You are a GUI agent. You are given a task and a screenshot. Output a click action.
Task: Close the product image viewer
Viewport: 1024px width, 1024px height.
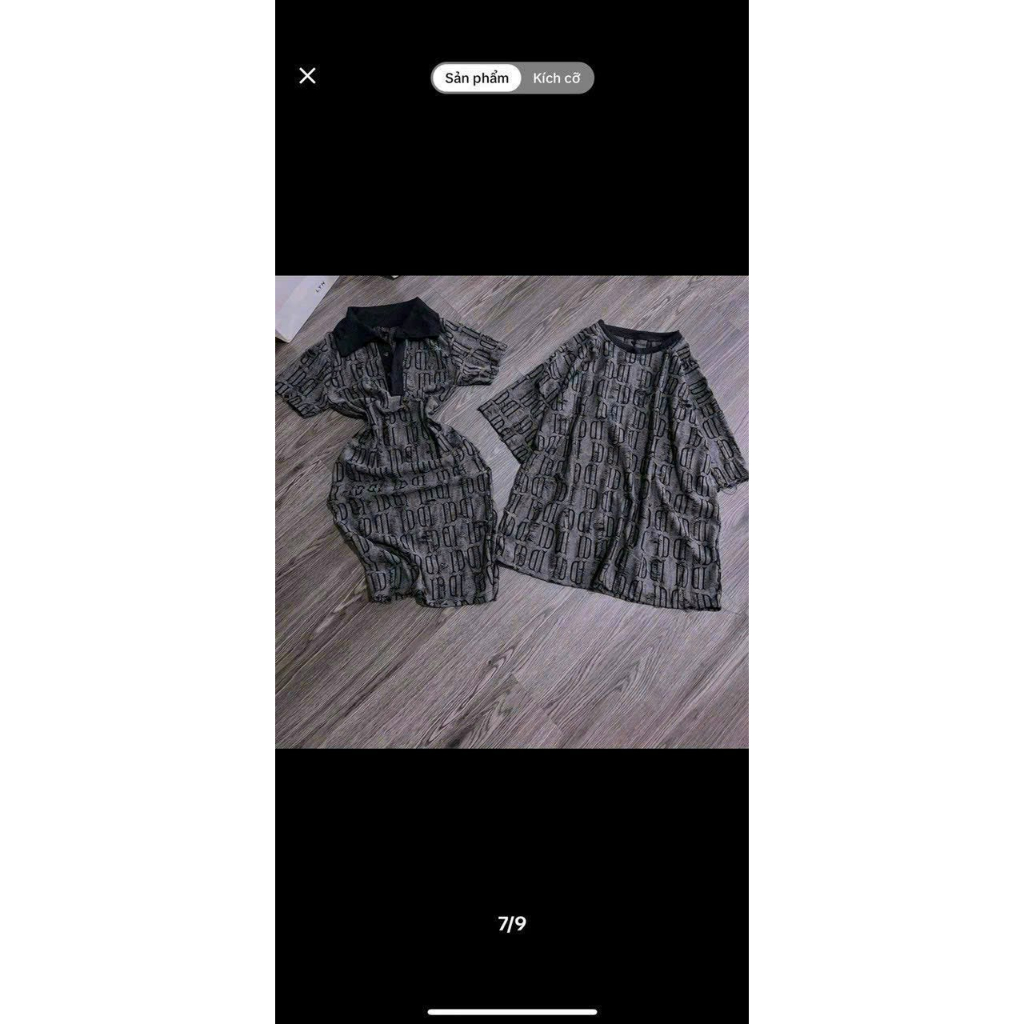308,76
